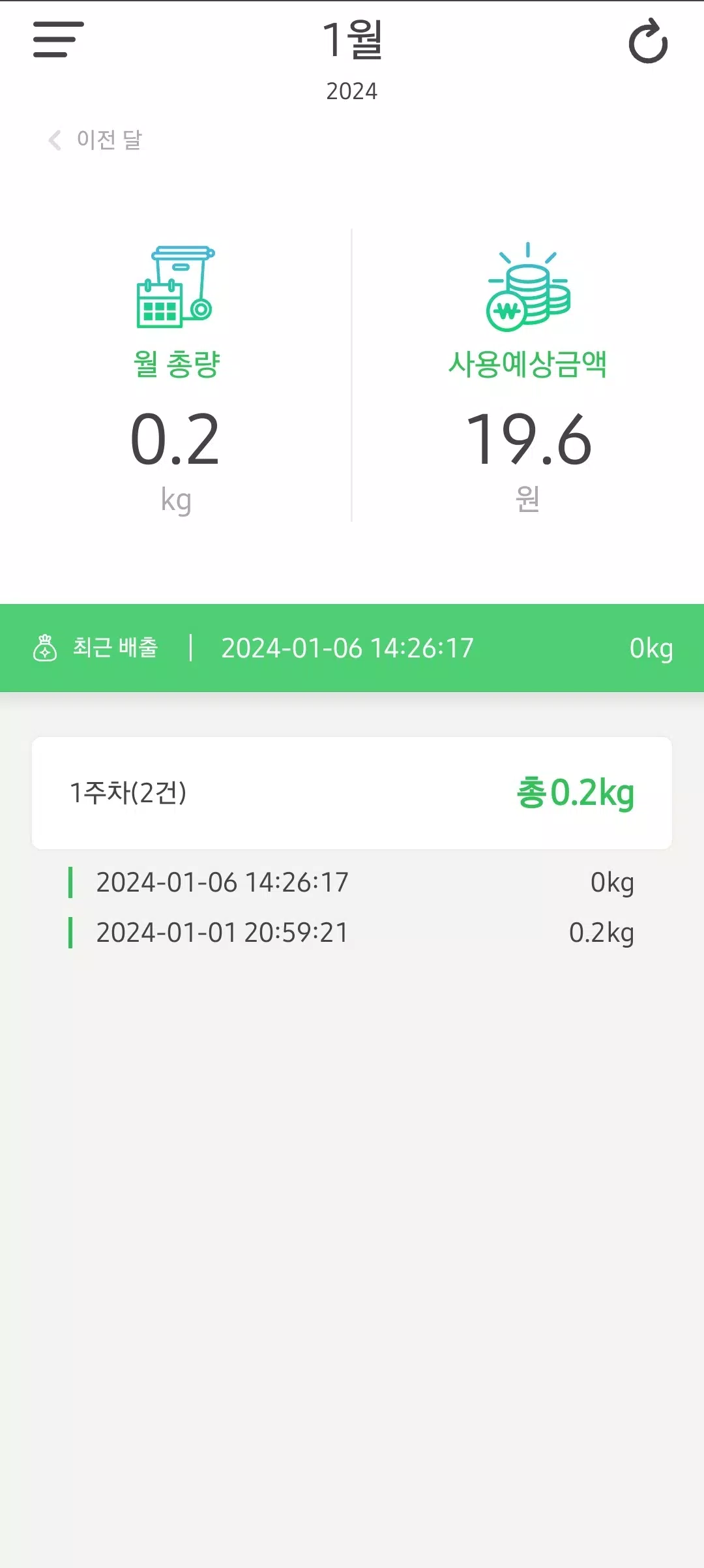Go to the previous month (이전 달)
The height and width of the screenshot is (1568, 704).
(95, 140)
